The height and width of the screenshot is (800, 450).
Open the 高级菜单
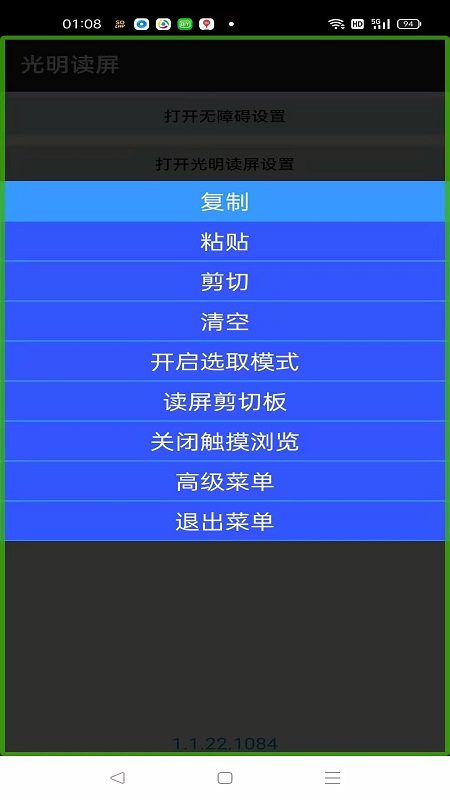pyautogui.click(x=225, y=481)
